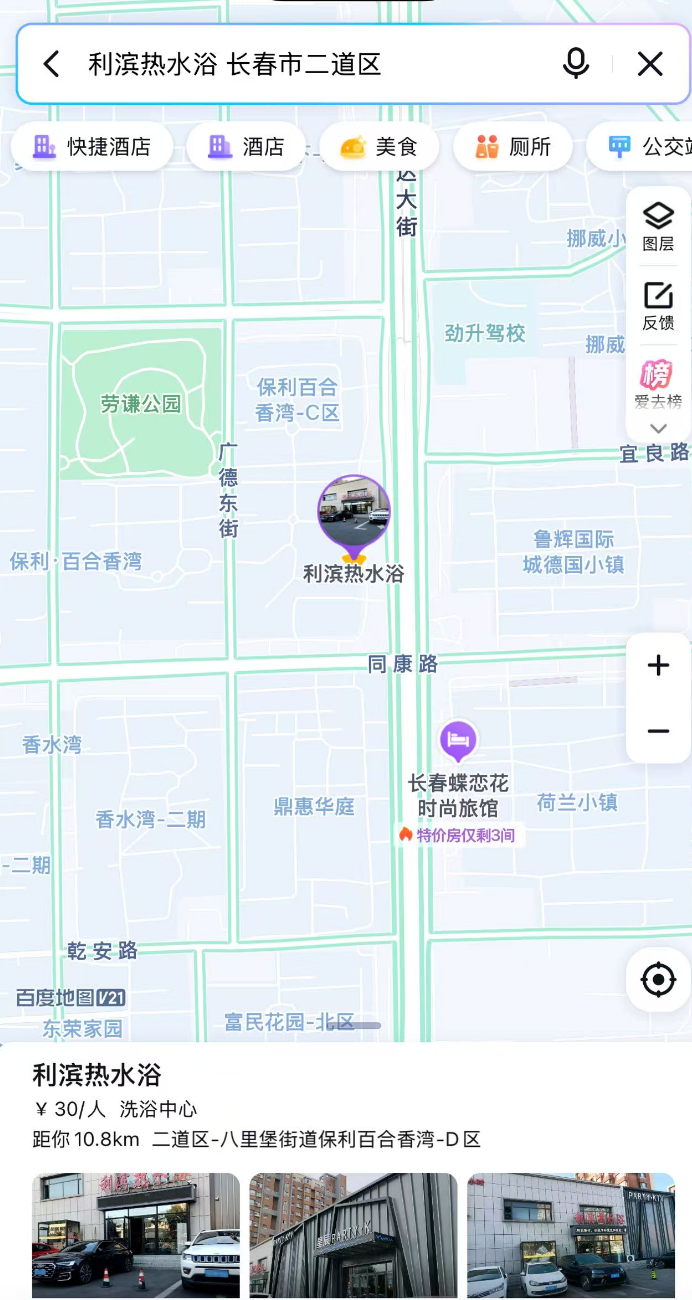This screenshot has width=692, height=1300.
Task: Open the 利滨热水浴 details card
Action: [x=256, y=1106]
